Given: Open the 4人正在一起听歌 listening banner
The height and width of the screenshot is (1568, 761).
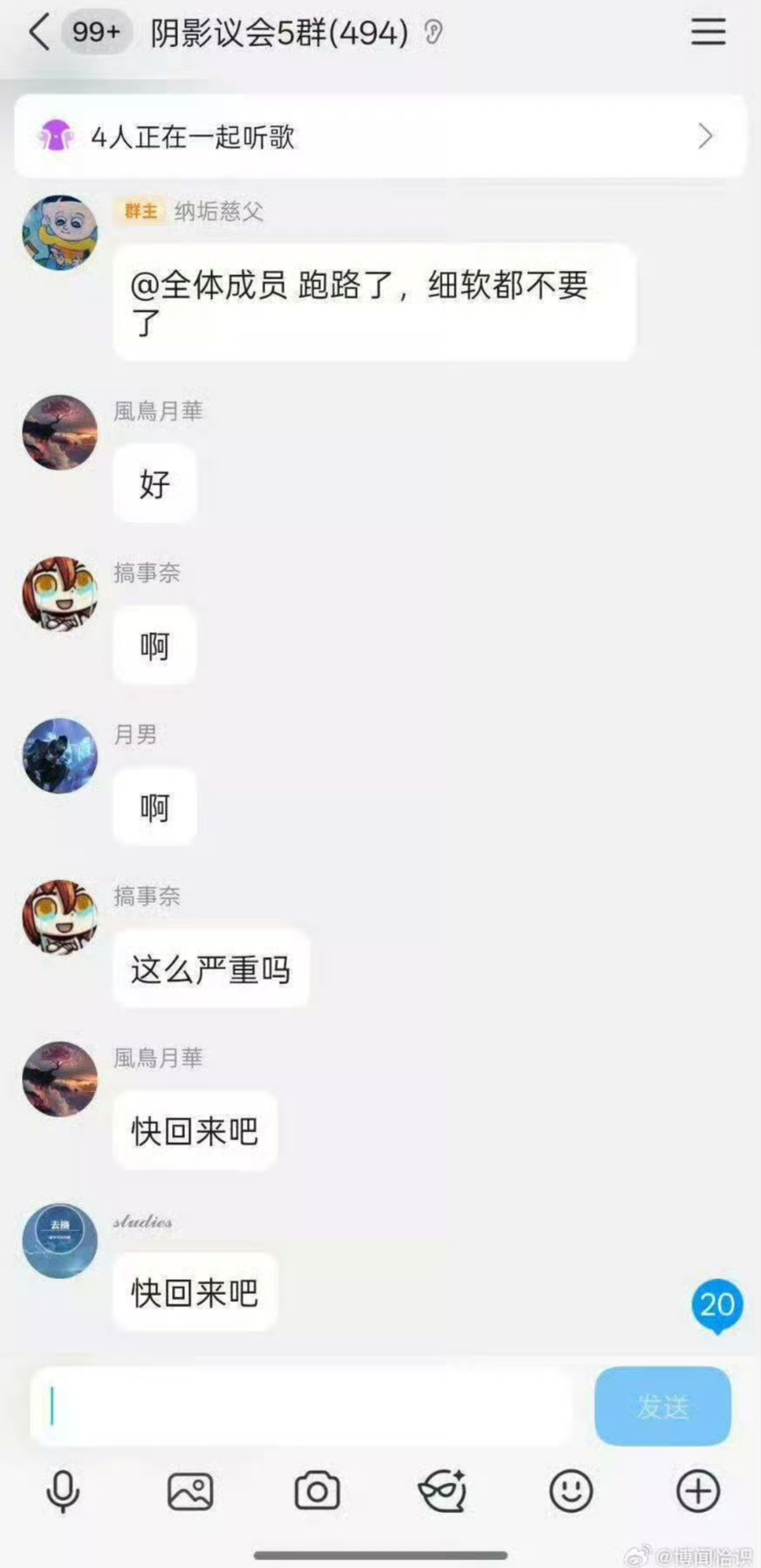Looking at the screenshot, I should [x=380, y=137].
